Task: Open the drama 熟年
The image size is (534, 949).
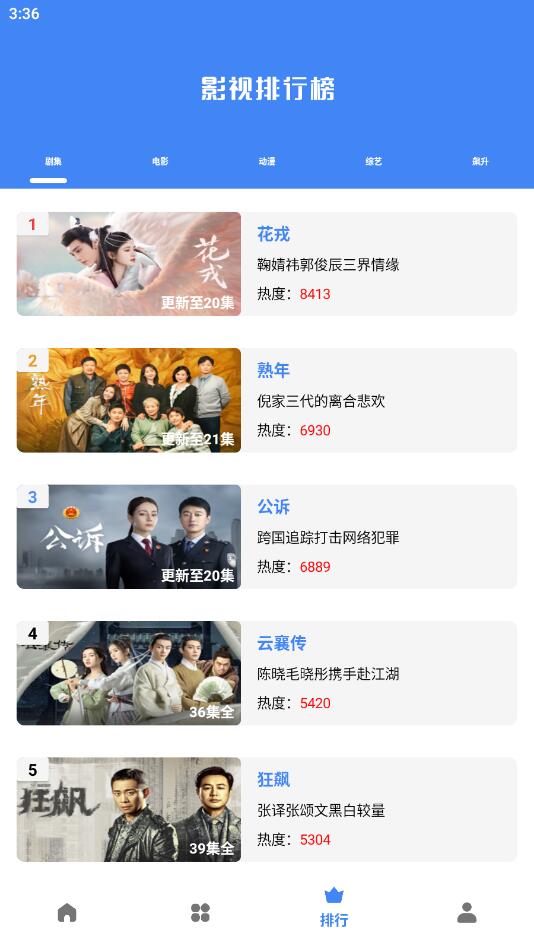Action: (266, 400)
